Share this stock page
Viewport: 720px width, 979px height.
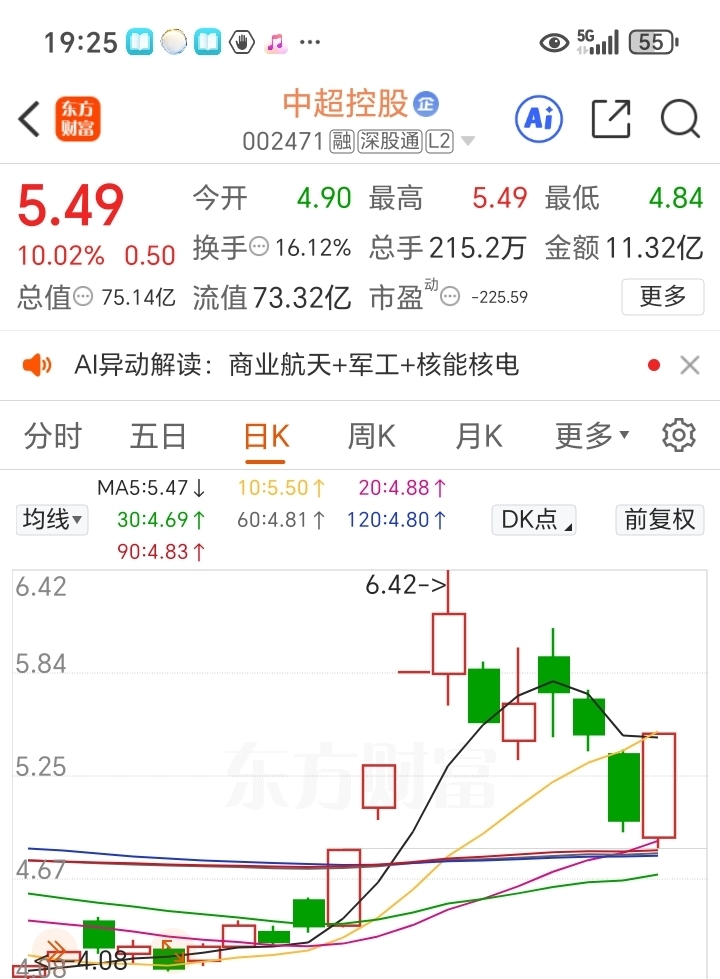tap(610, 120)
